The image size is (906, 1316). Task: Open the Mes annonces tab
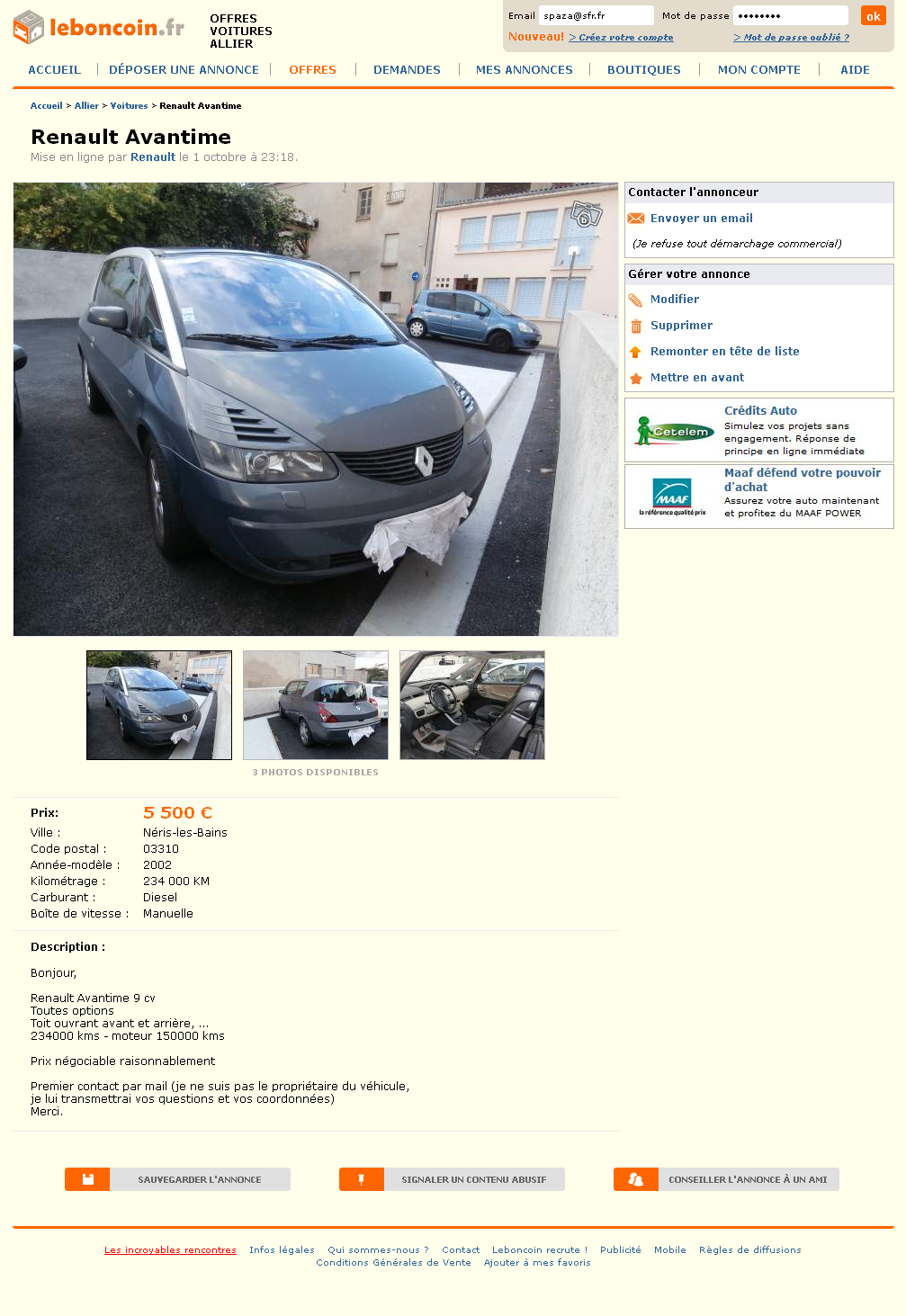(524, 70)
